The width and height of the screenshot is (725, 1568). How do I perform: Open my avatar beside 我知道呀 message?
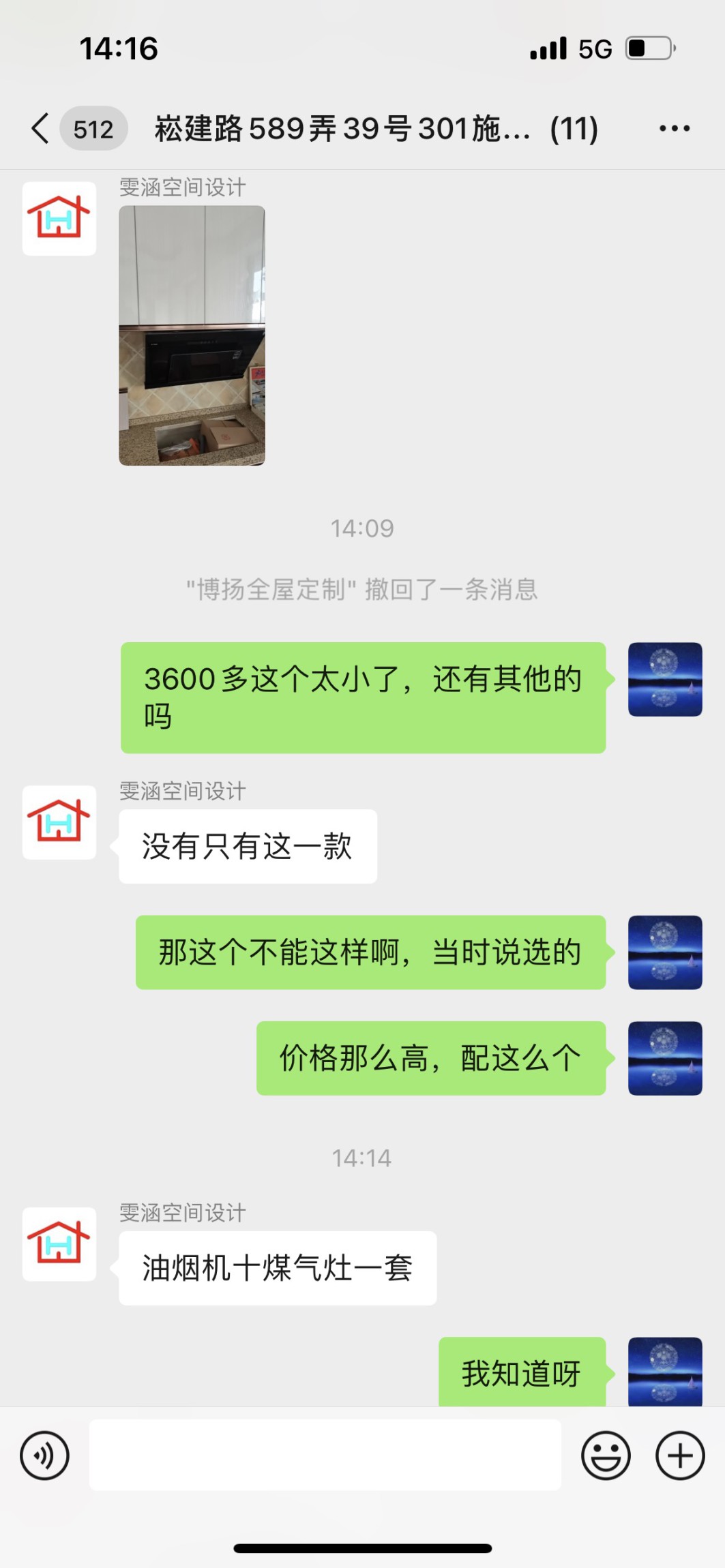coord(665,1372)
